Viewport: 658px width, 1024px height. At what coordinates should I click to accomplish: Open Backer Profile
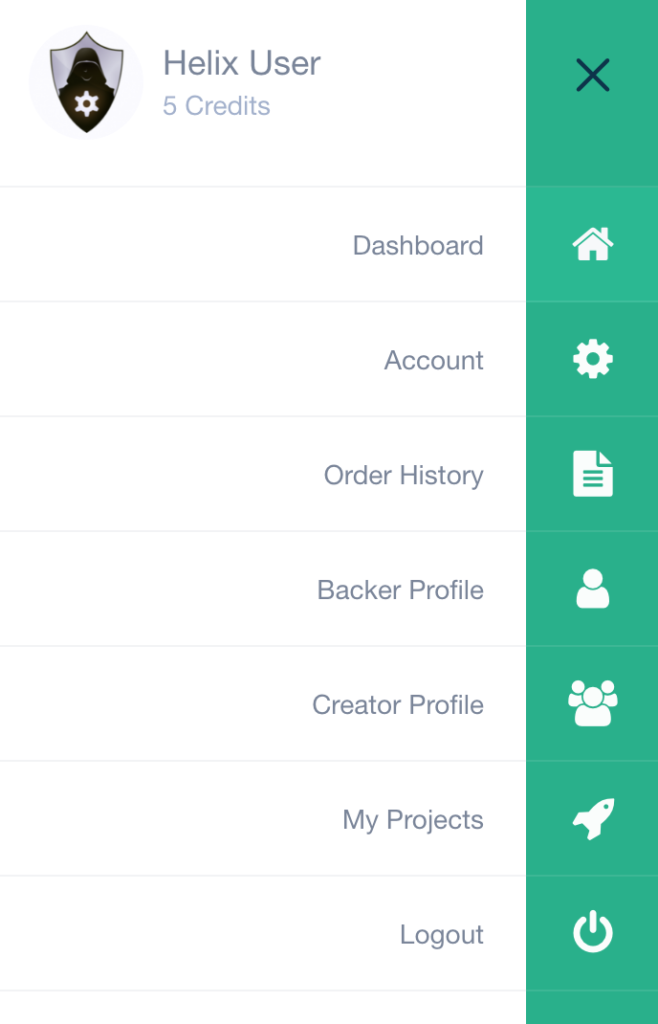(x=400, y=590)
